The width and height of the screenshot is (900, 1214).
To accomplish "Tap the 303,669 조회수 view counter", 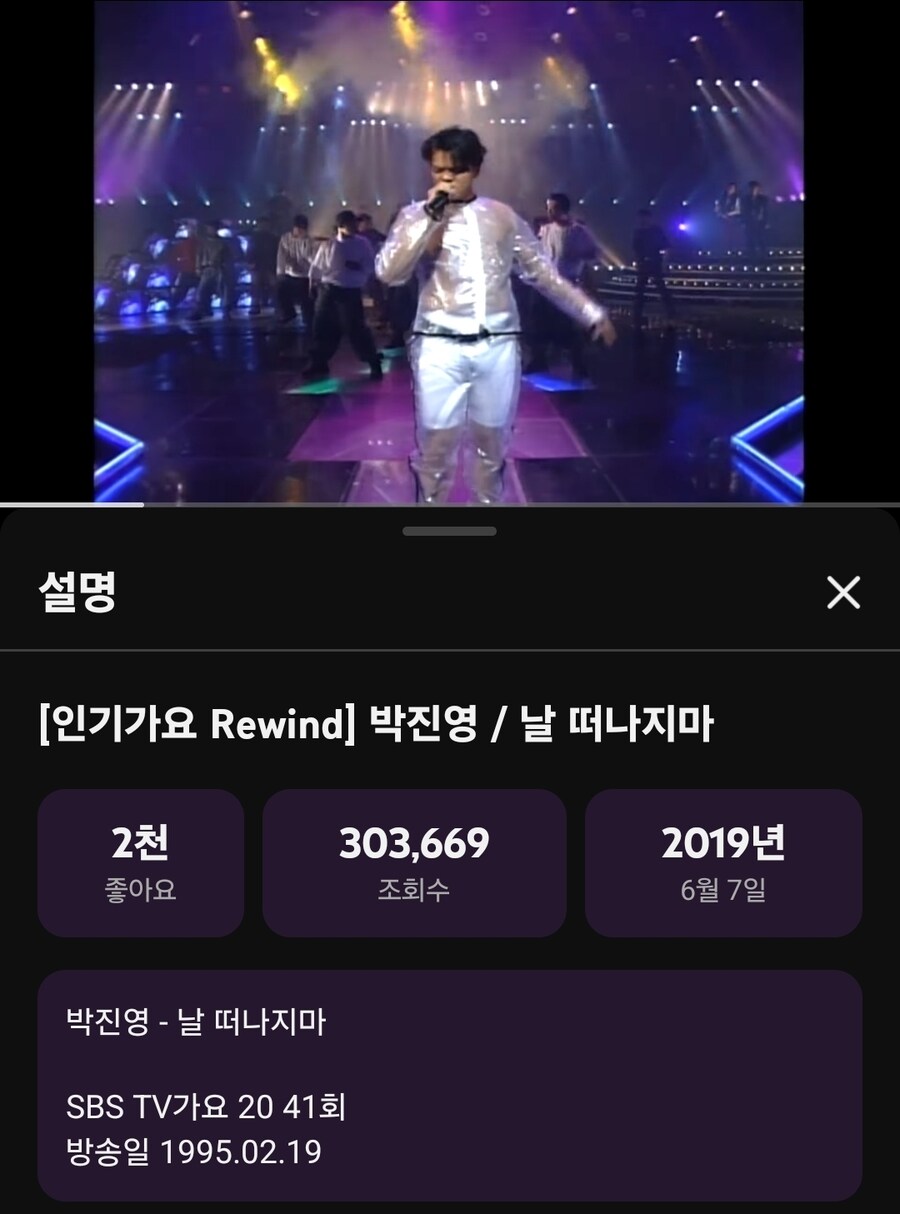I will point(414,860).
